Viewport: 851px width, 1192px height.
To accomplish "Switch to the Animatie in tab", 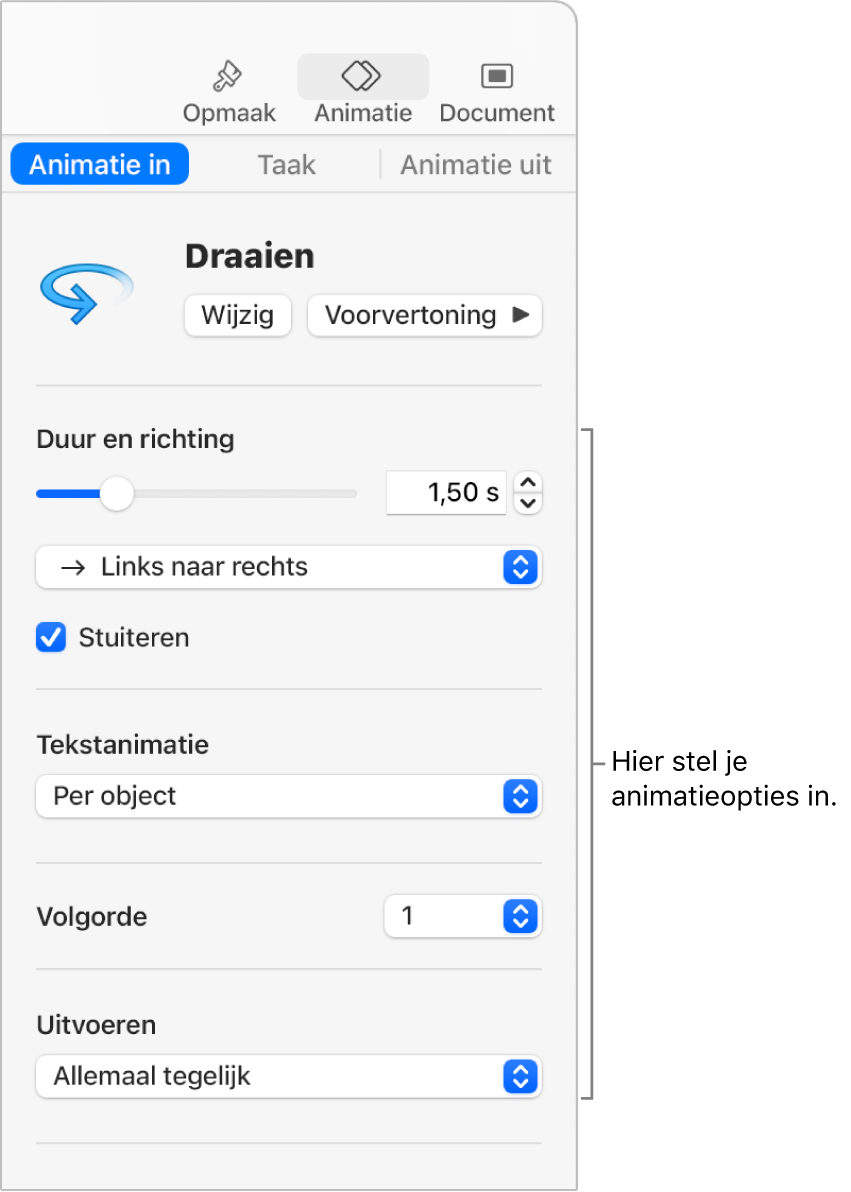I will 100,165.
